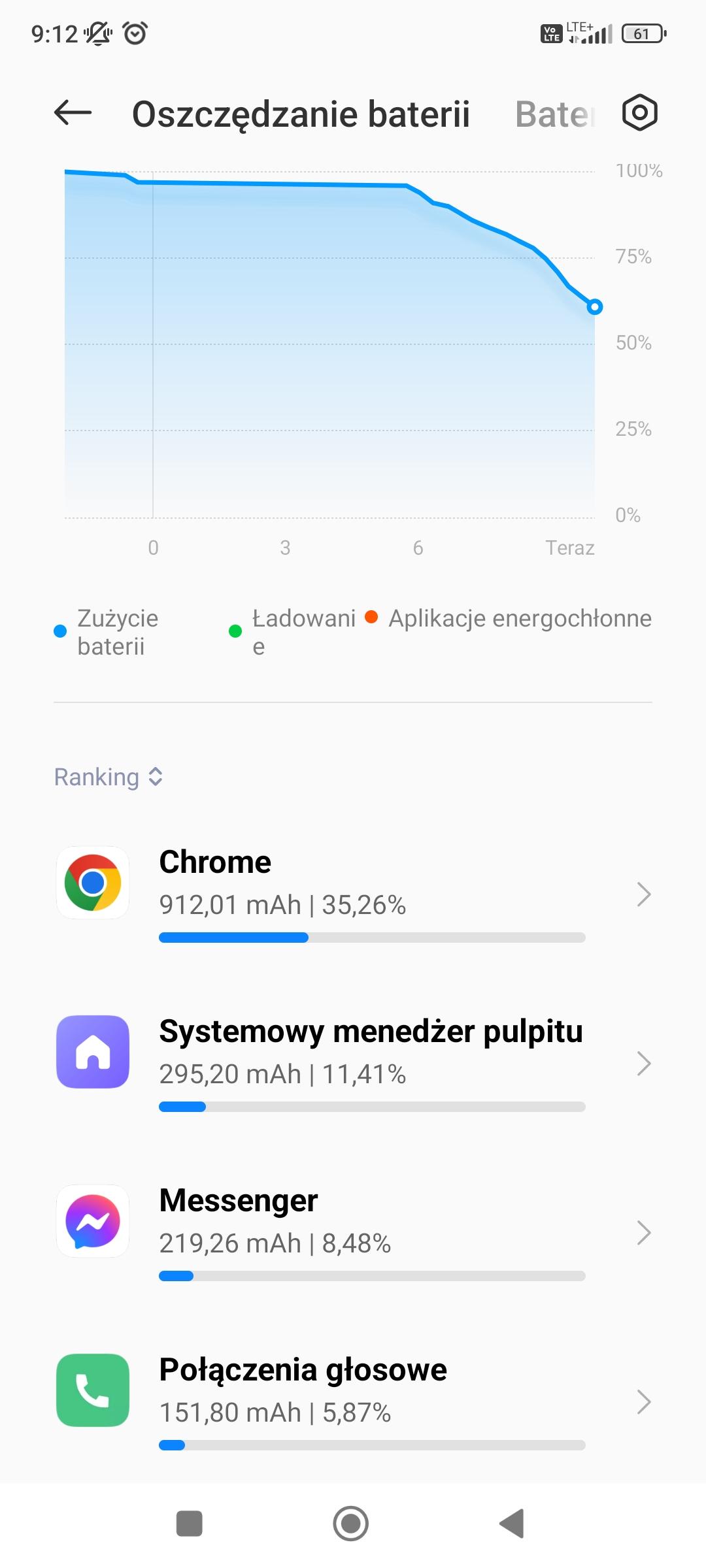Show Połączenia głosowe usage details
706x1568 pixels.
pos(353,1401)
